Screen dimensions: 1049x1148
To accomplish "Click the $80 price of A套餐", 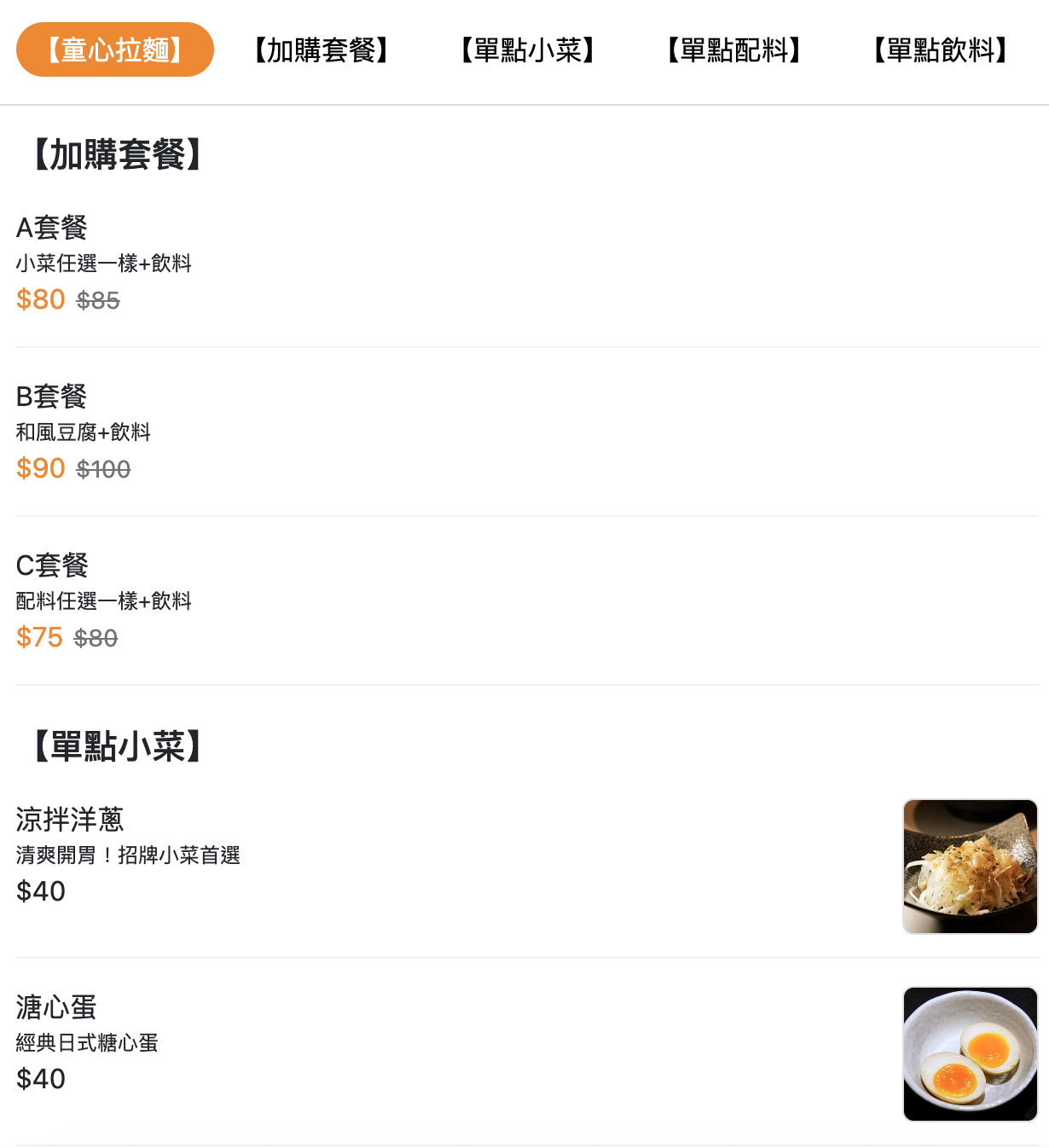I will coord(40,299).
